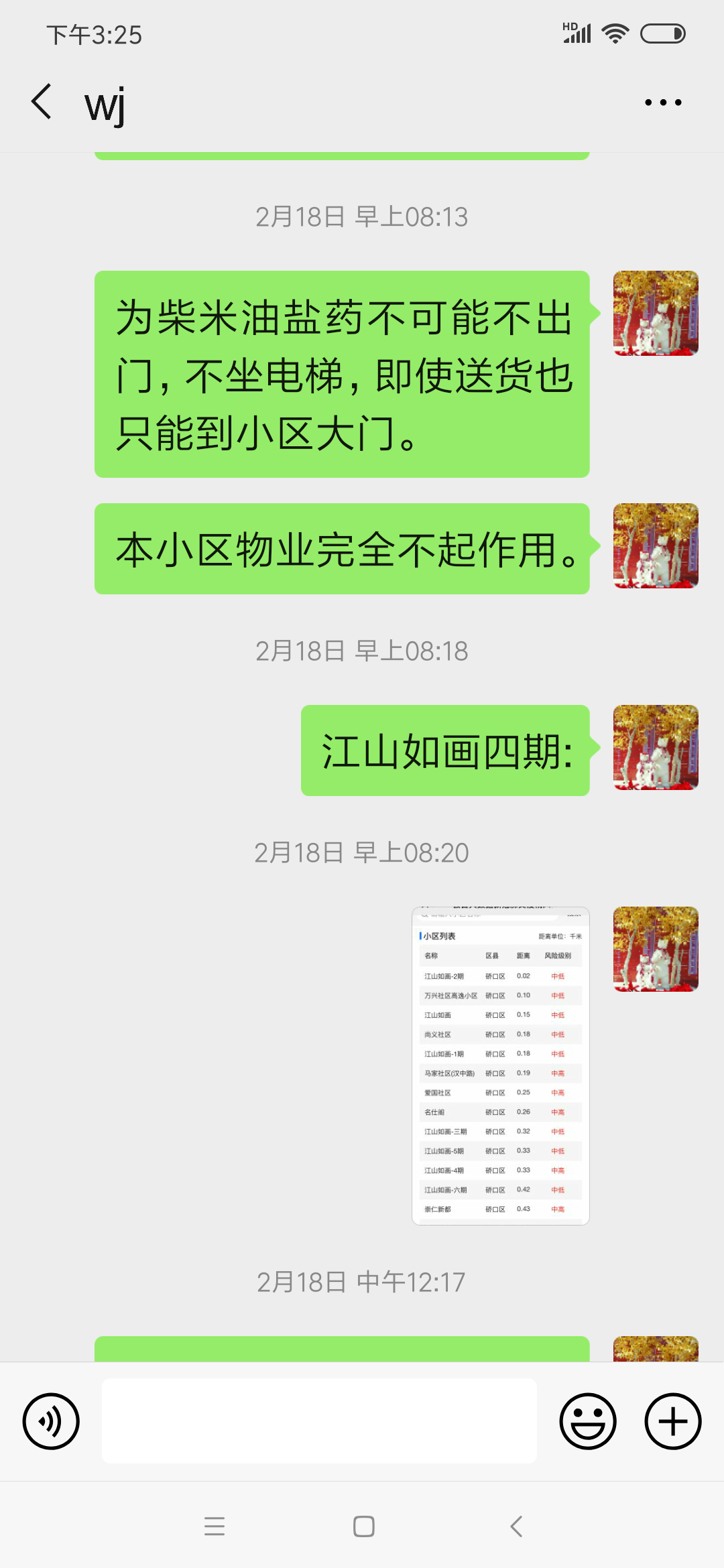724x1568 pixels.
Task: Open the emoji sticker panel
Action: pos(588,1421)
